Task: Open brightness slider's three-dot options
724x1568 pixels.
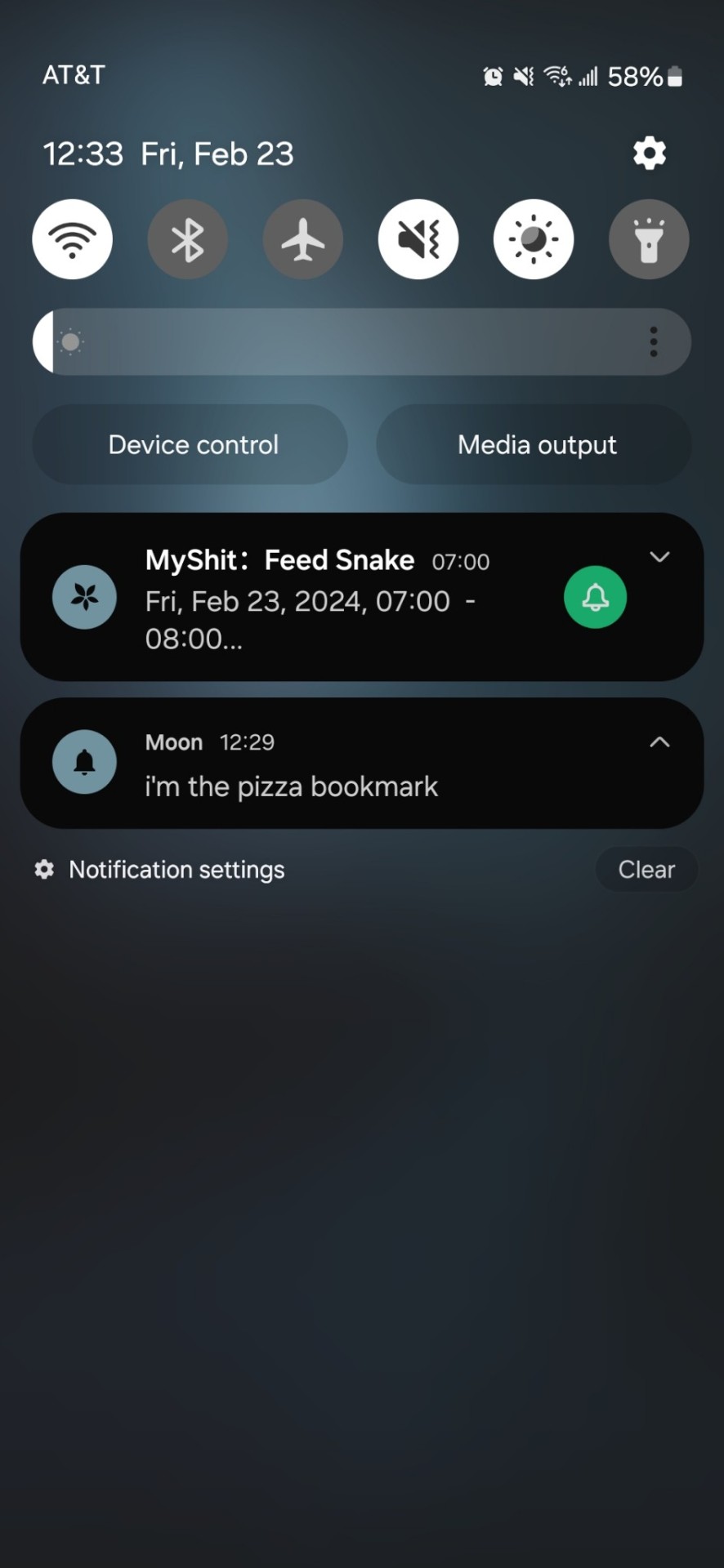Action: [x=654, y=341]
